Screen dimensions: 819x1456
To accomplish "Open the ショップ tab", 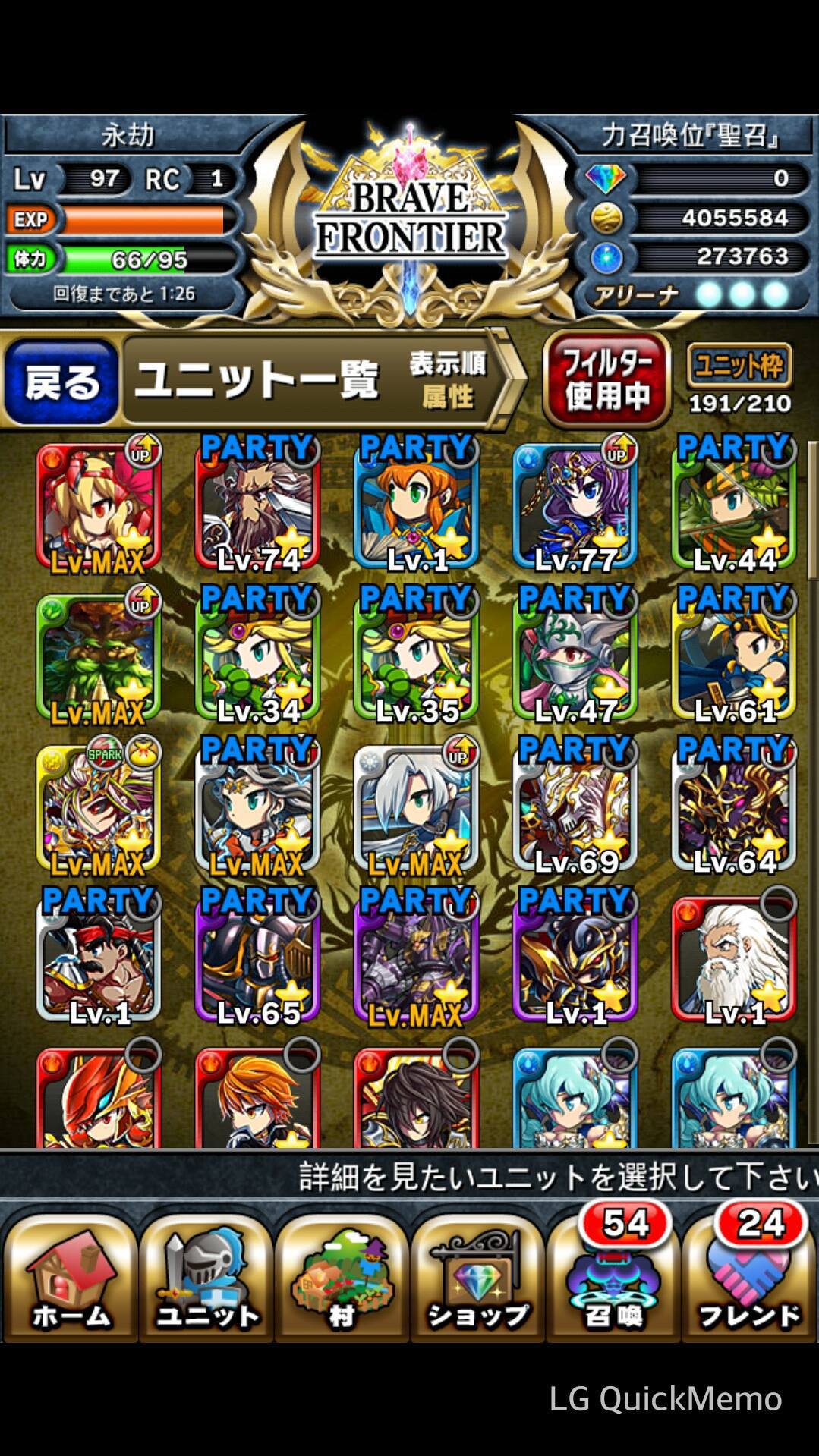I will click(x=477, y=1275).
